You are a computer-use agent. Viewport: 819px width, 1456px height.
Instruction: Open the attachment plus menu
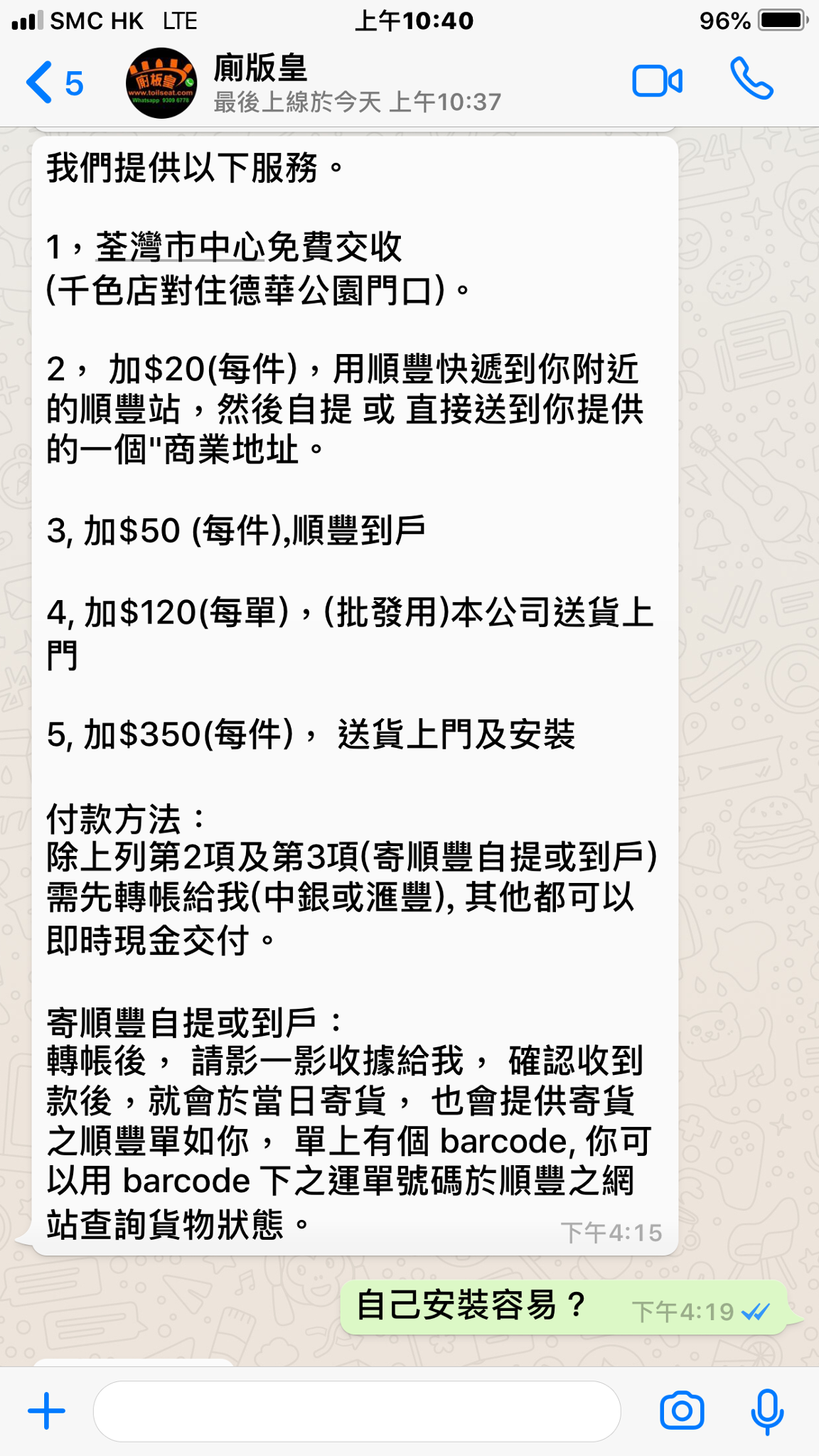tap(46, 1410)
